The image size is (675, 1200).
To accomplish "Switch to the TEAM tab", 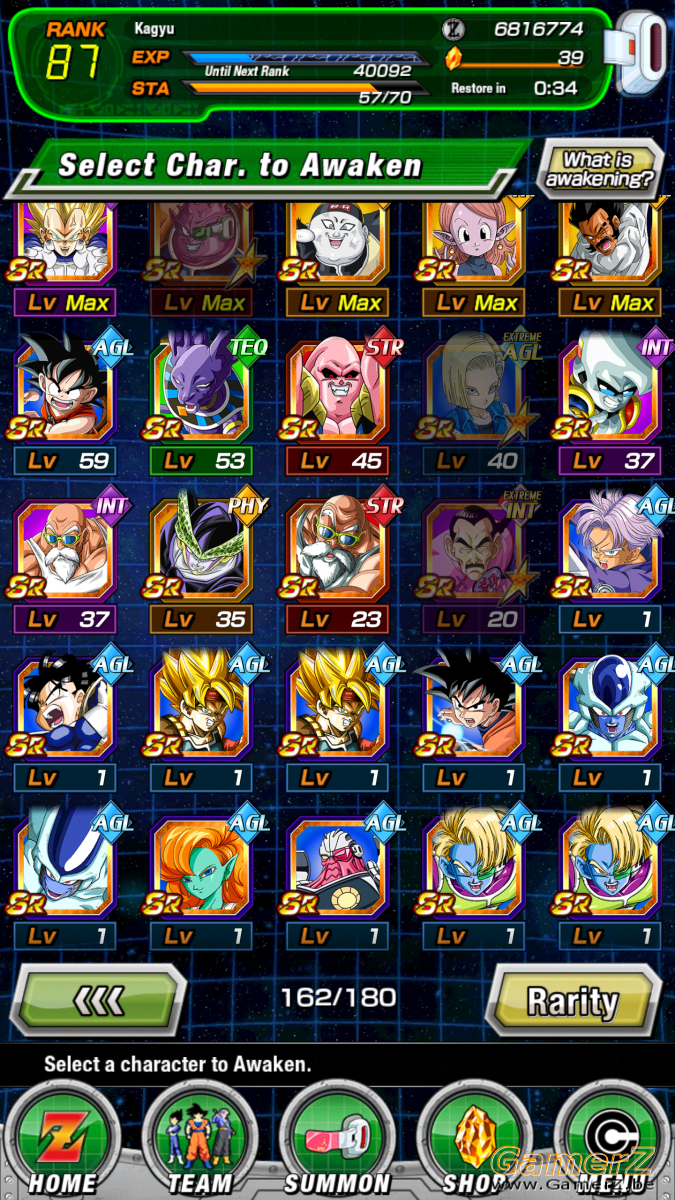I will 200,1140.
